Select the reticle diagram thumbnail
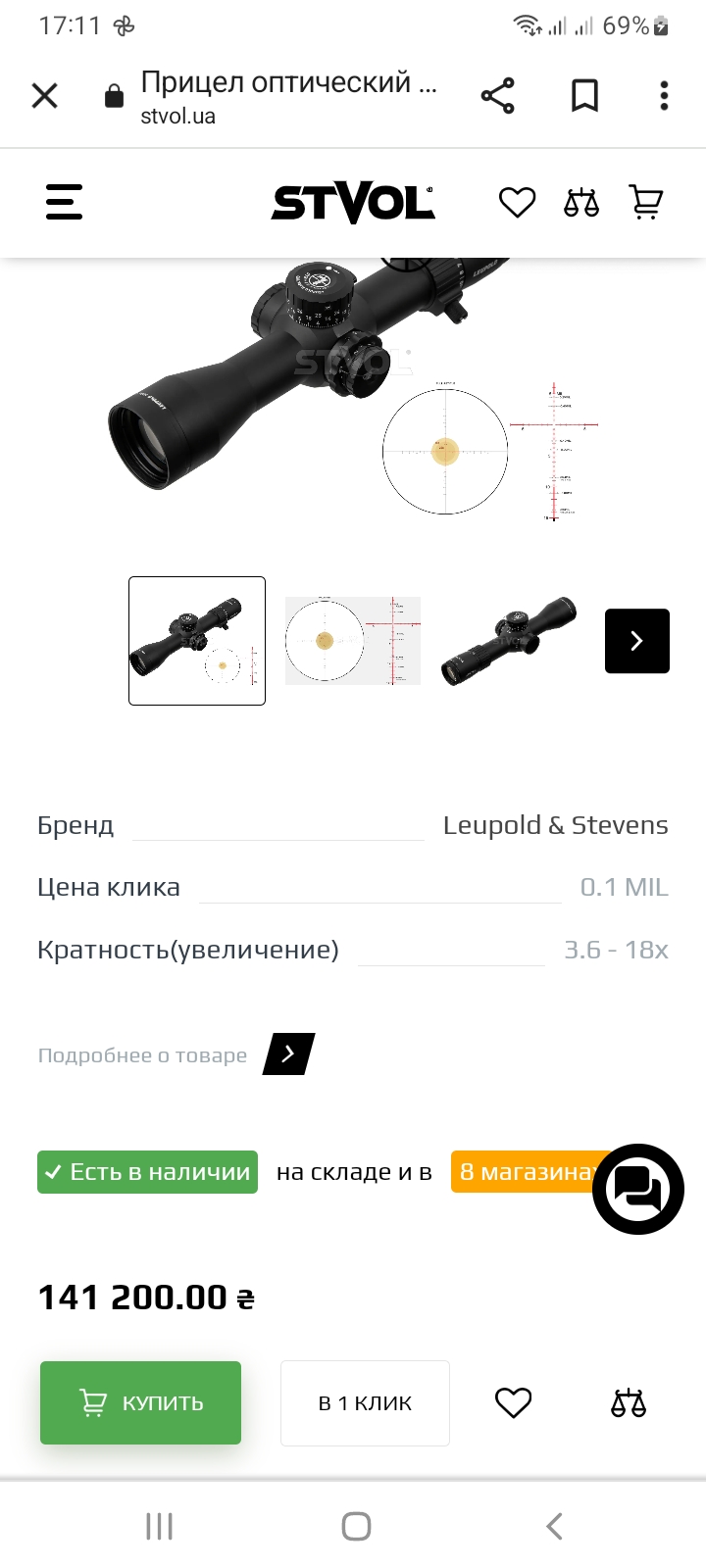 coord(353,641)
